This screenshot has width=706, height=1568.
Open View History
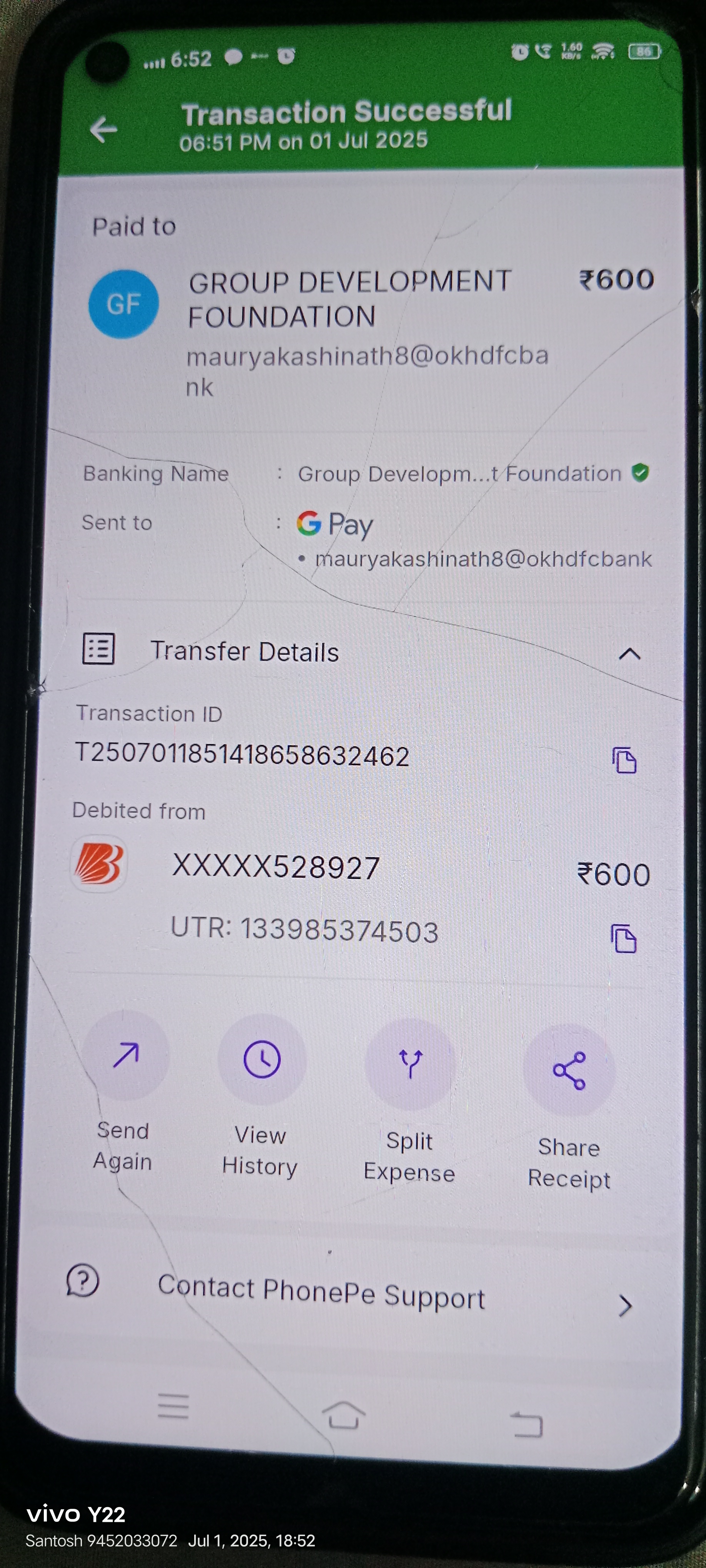[261, 1060]
